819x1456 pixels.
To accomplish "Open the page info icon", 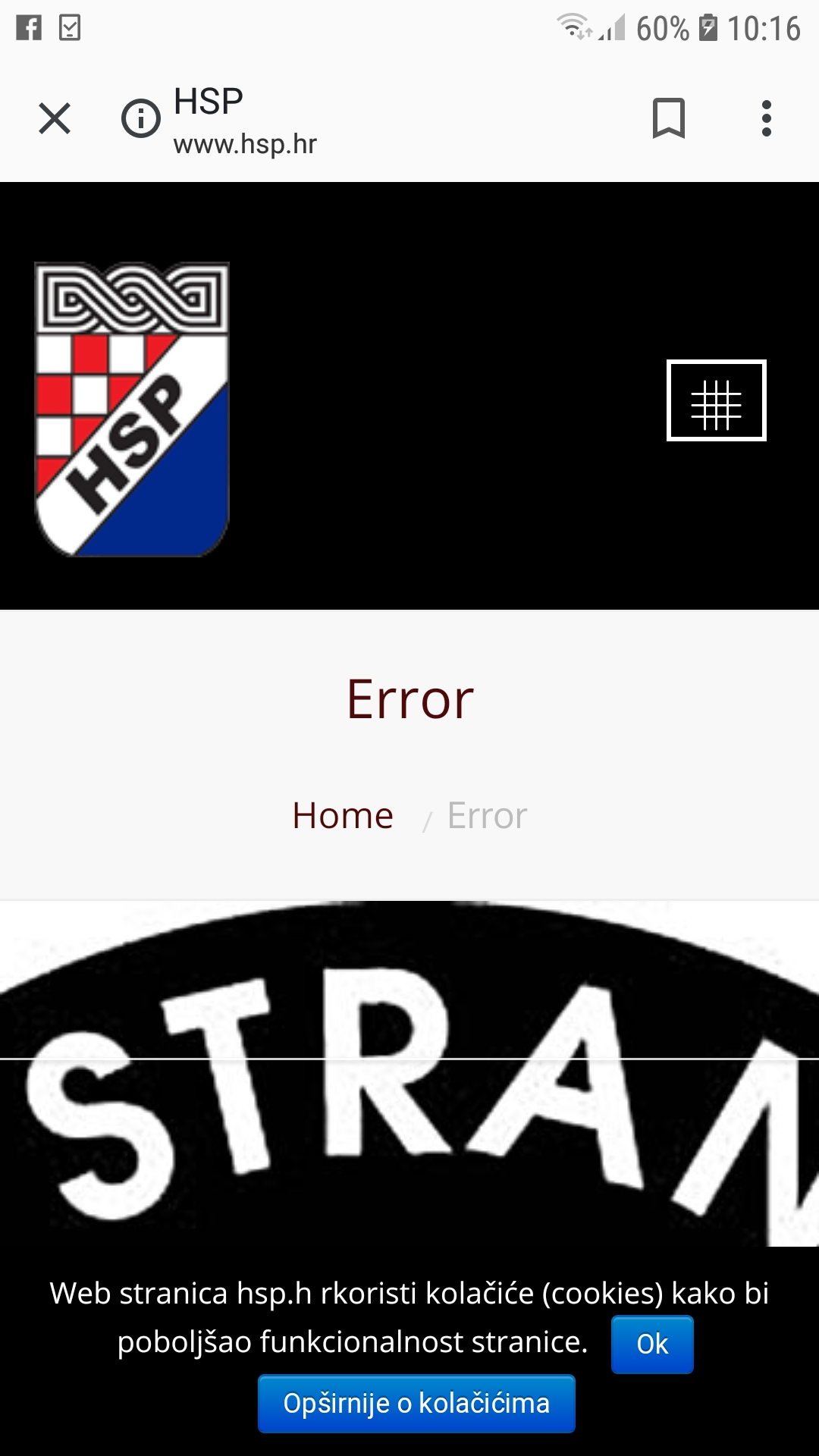I will pos(140,118).
